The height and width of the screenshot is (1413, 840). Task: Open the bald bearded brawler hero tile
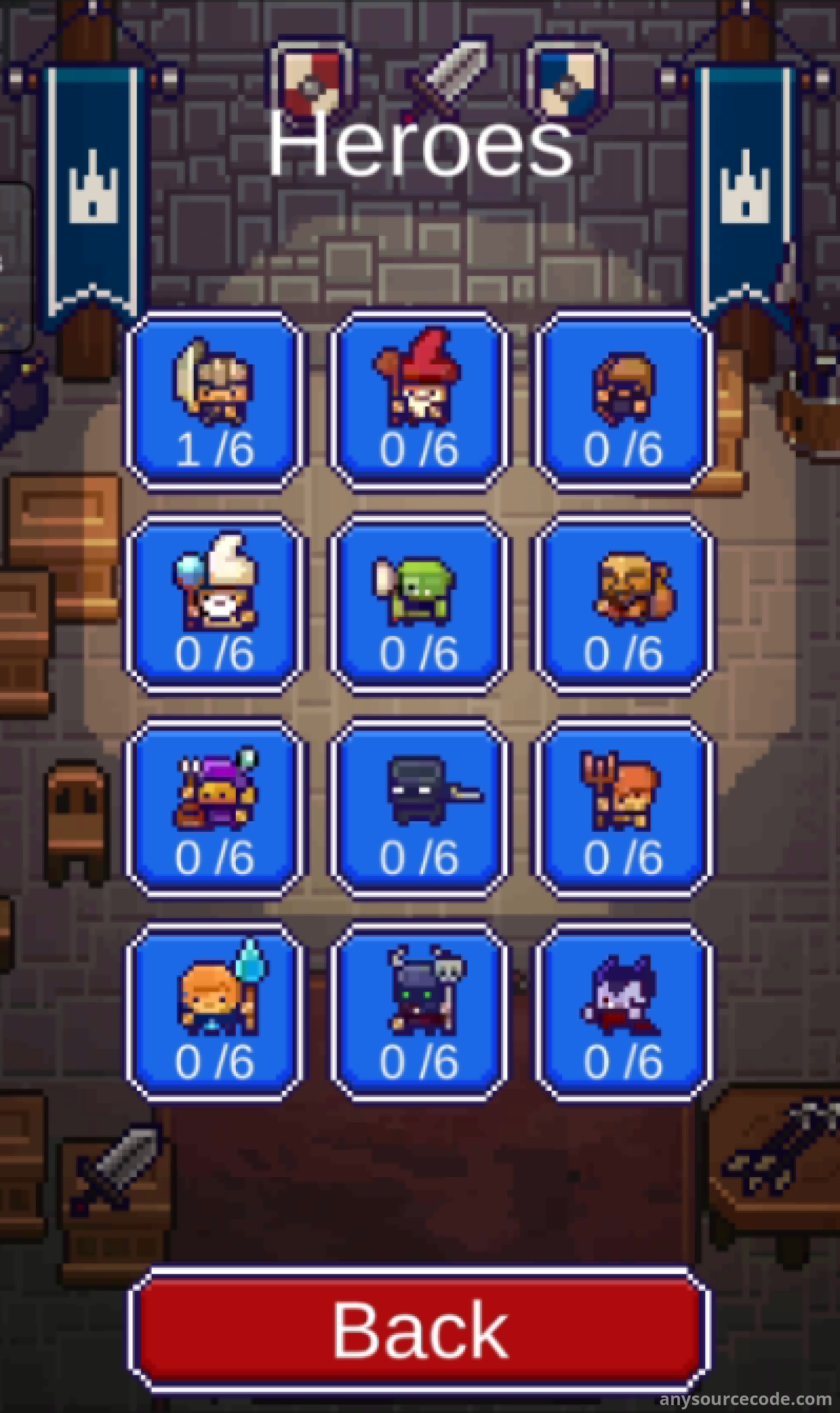(x=623, y=604)
